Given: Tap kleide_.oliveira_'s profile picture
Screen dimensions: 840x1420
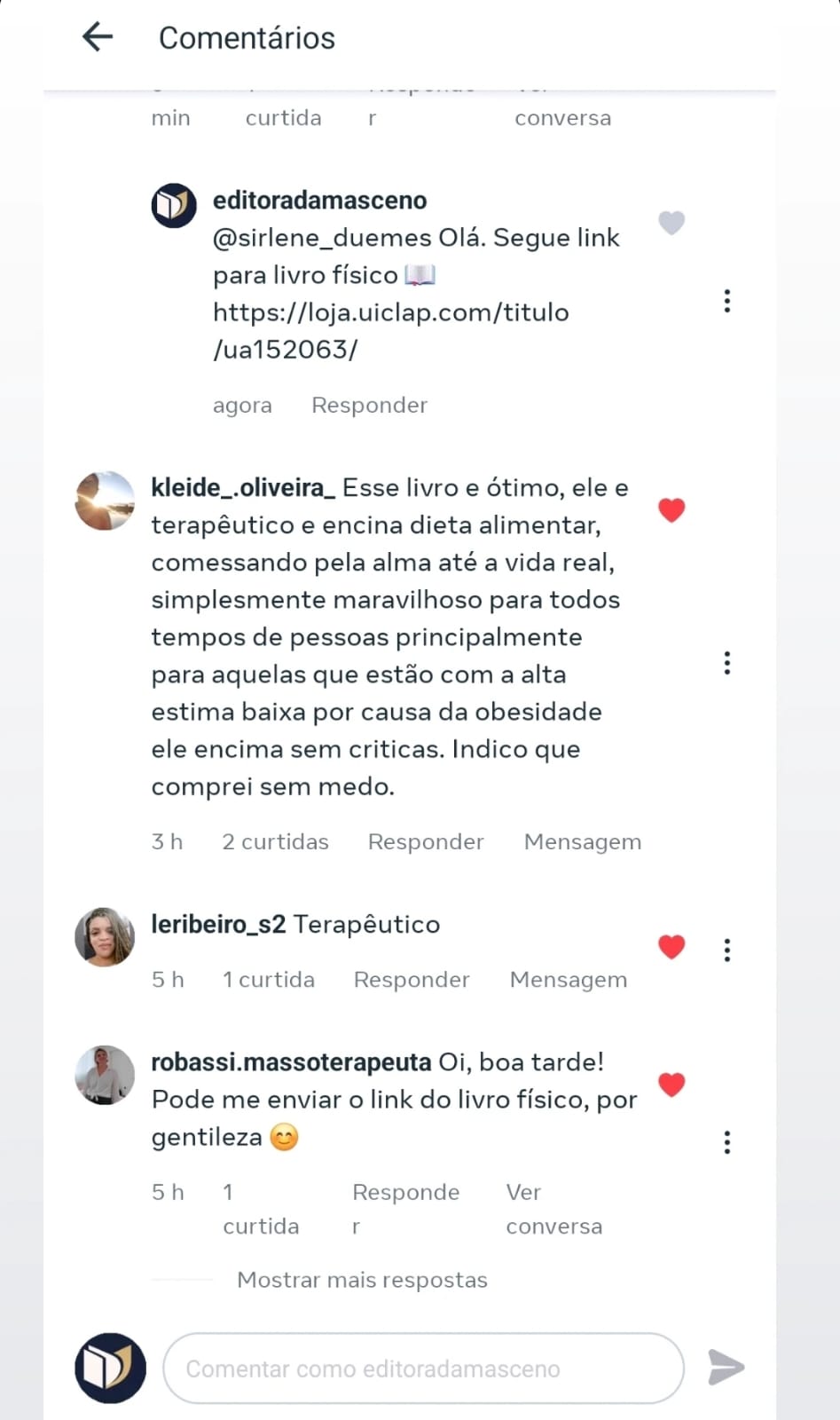Looking at the screenshot, I should coord(105,501).
